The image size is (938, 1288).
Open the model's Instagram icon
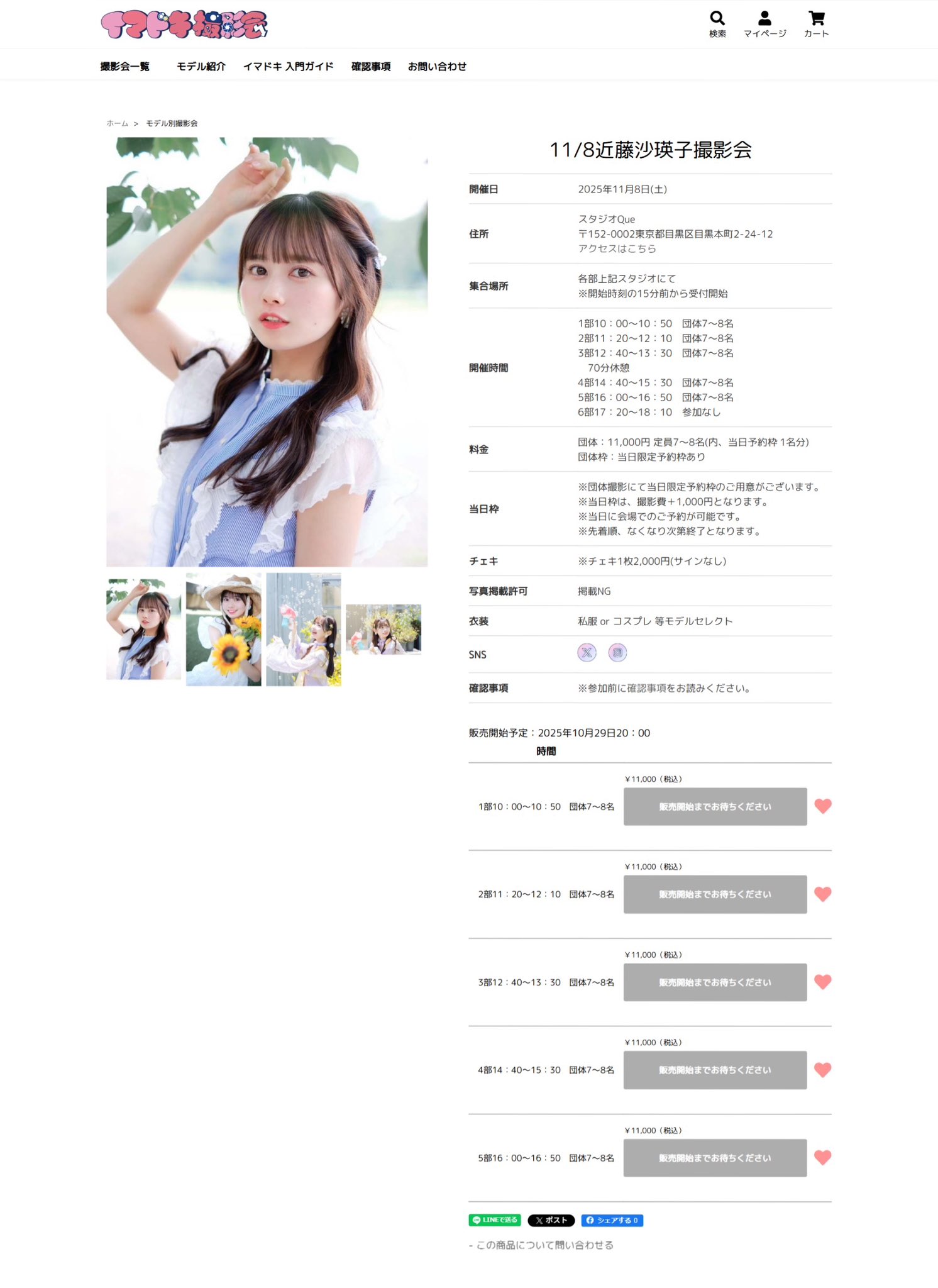(x=617, y=653)
